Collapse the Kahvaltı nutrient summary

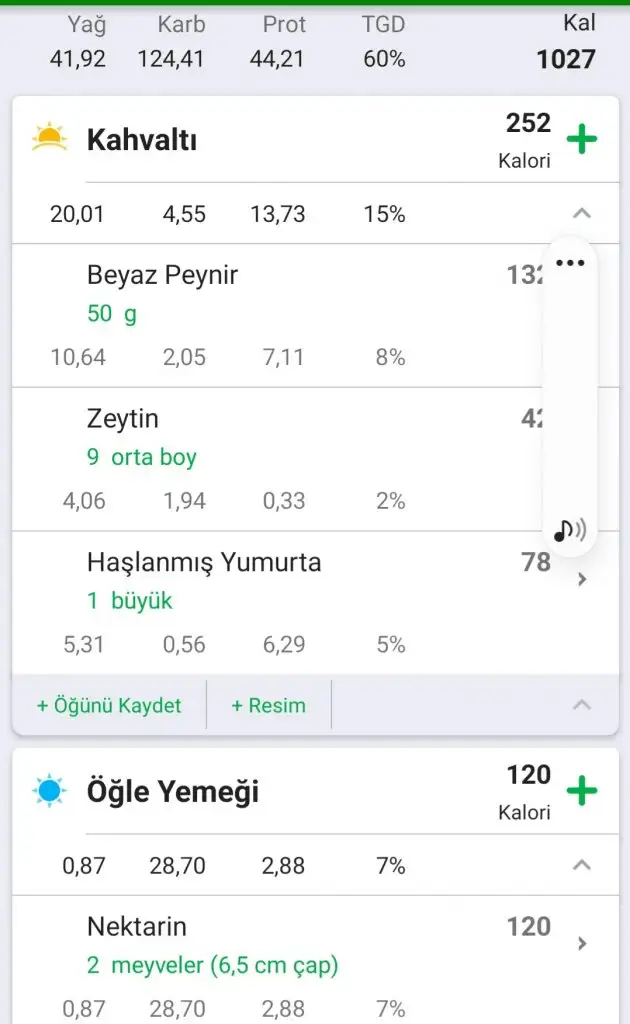pos(582,213)
